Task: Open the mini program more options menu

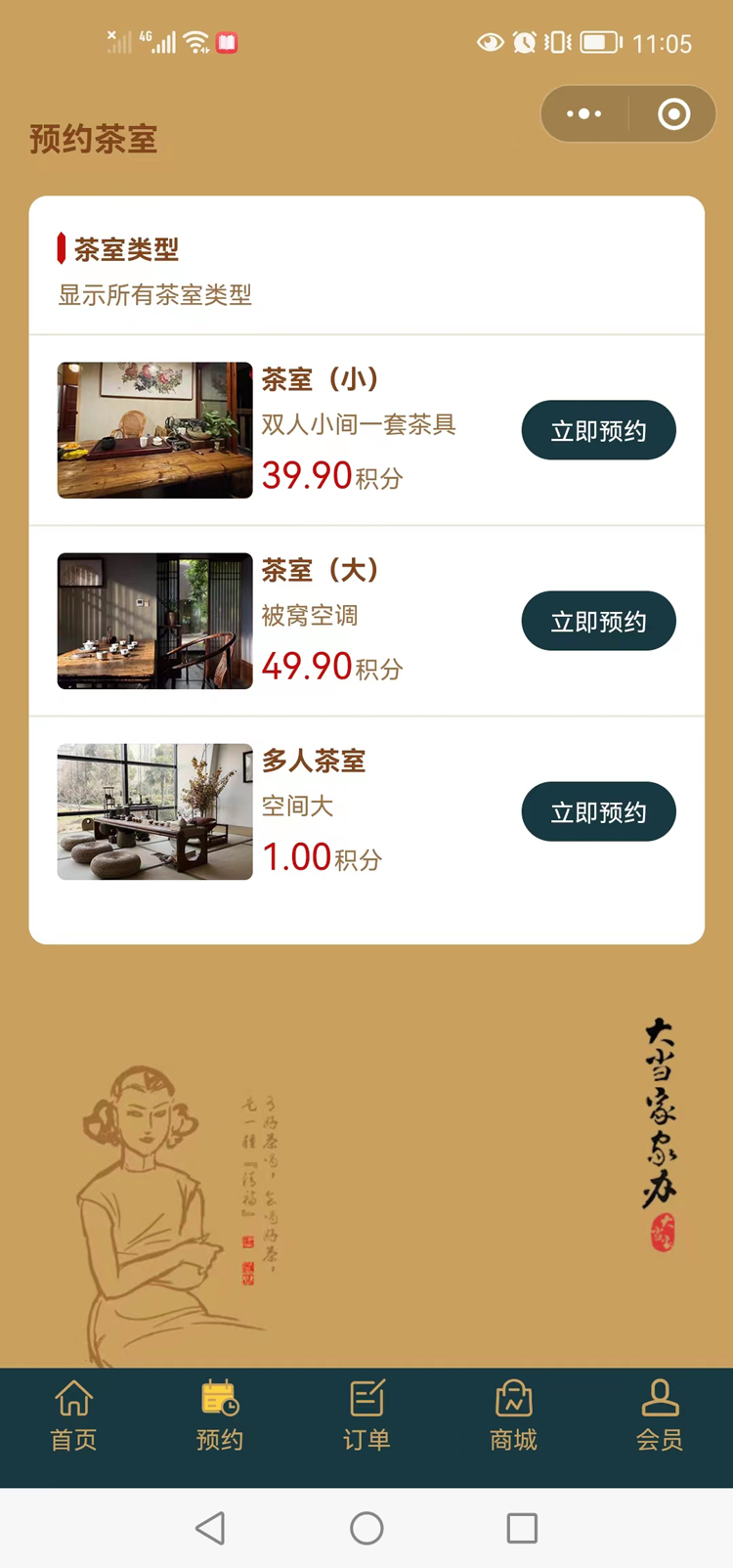Action: coord(584,114)
